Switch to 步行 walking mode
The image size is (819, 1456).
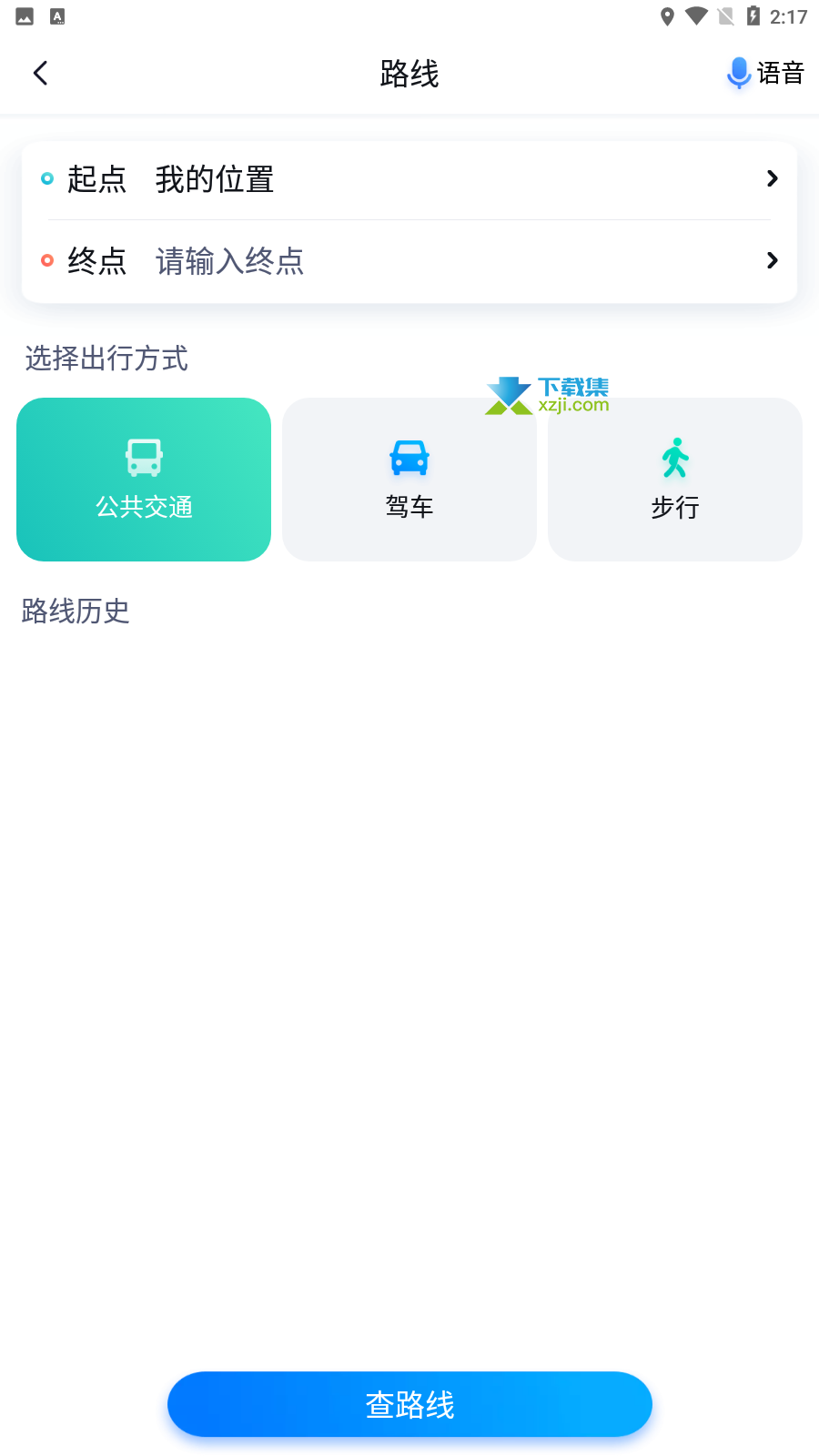coord(675,480)
